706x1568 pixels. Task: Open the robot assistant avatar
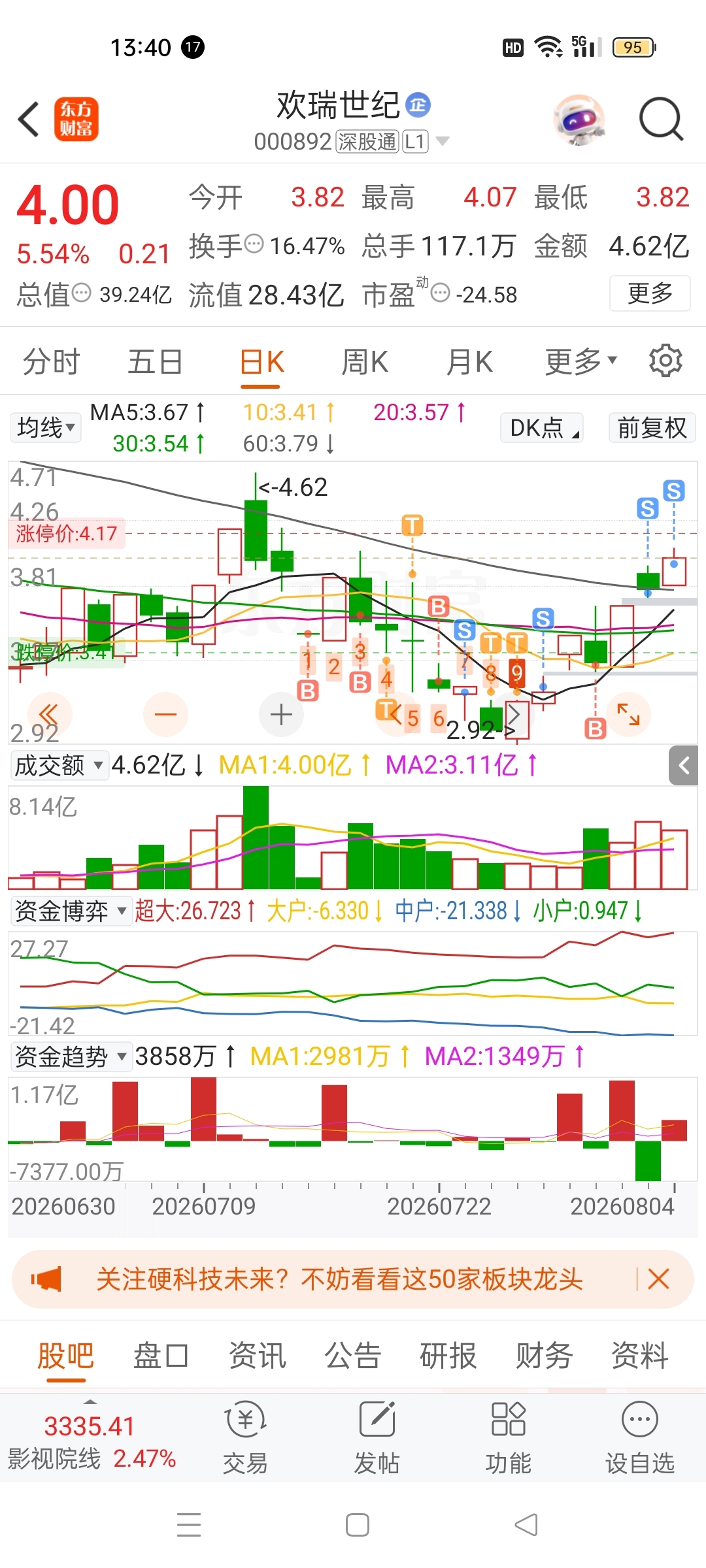(579, 120)
